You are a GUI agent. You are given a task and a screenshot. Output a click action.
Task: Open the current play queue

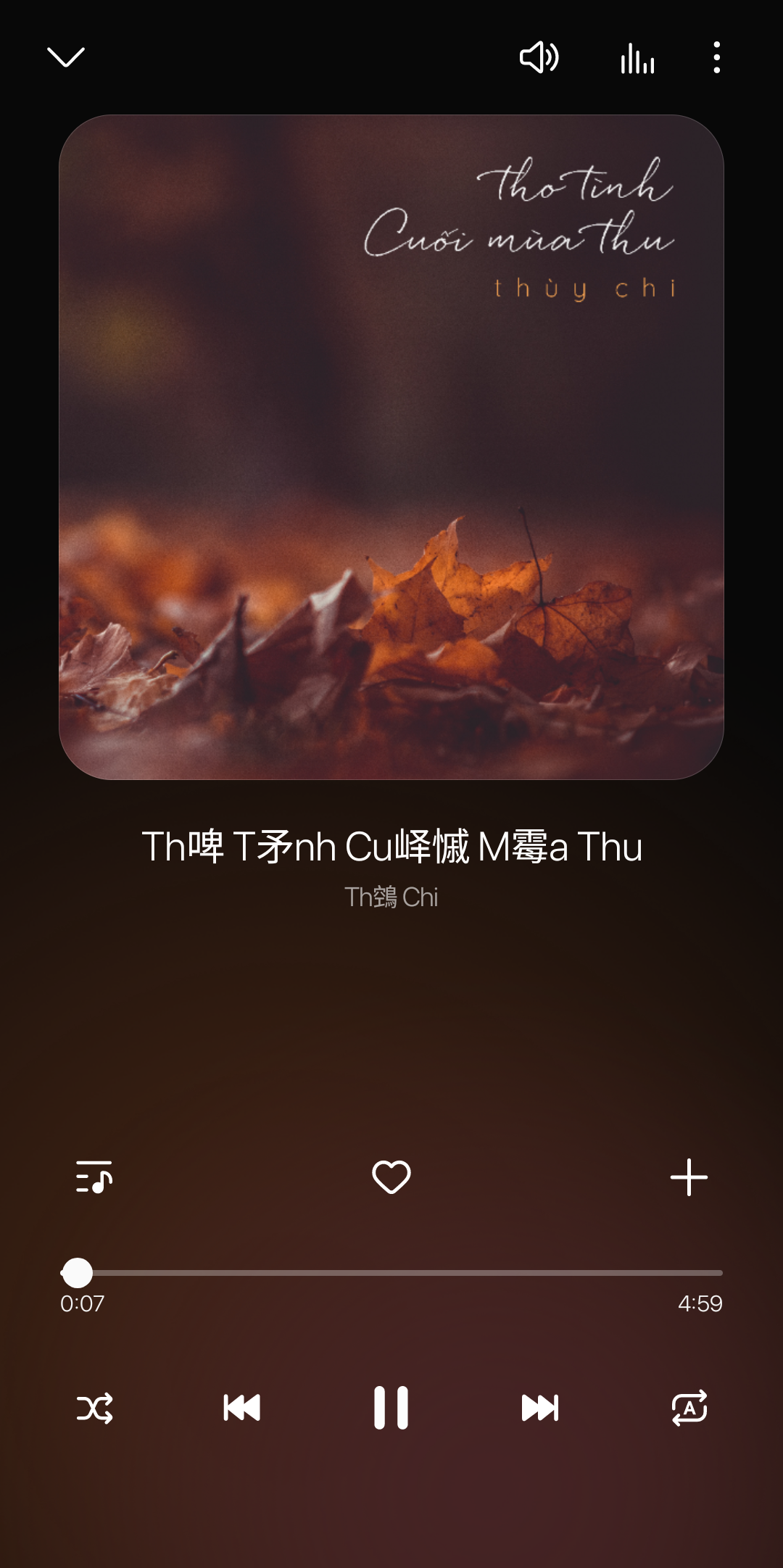[x=94, y=1176]
